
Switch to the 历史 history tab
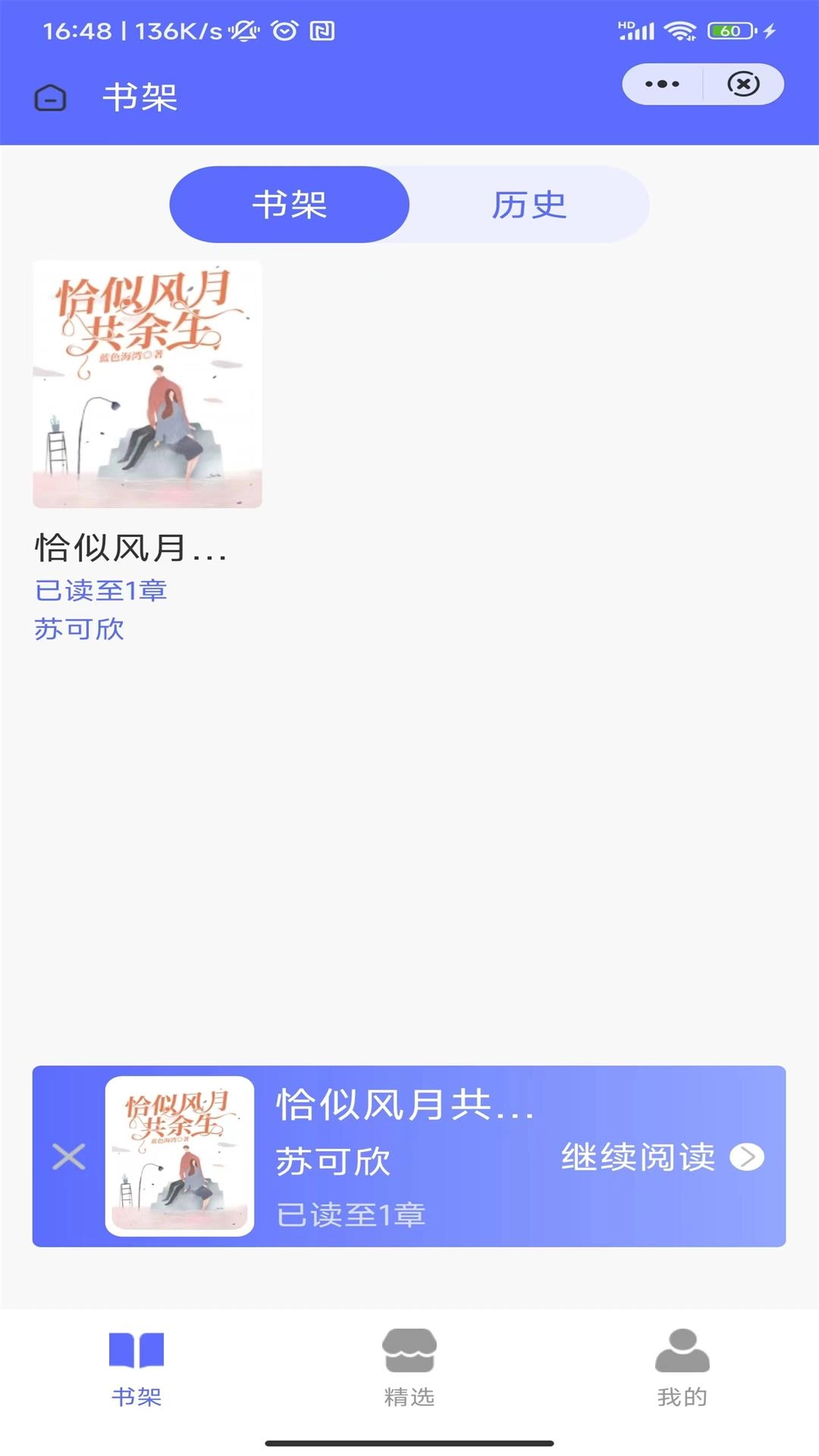pos(529,203)
